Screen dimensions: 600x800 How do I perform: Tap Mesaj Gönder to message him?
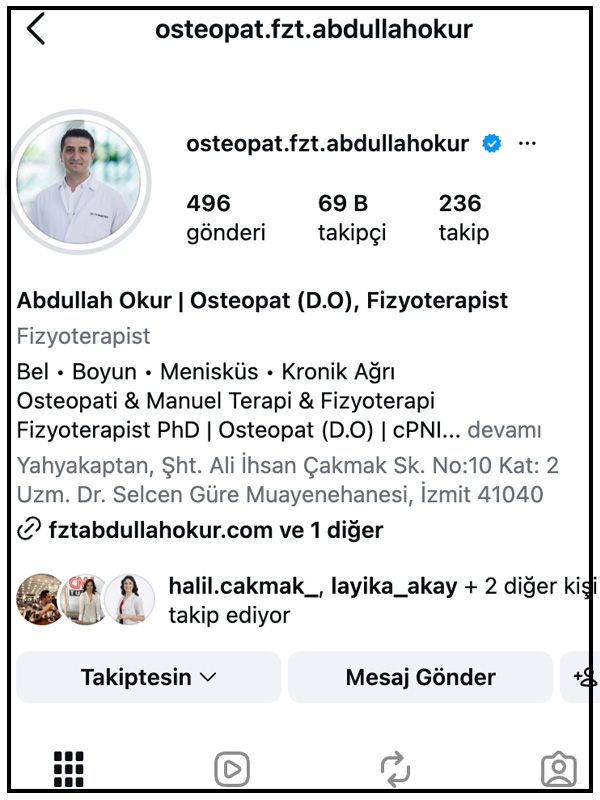coord(420,677)
